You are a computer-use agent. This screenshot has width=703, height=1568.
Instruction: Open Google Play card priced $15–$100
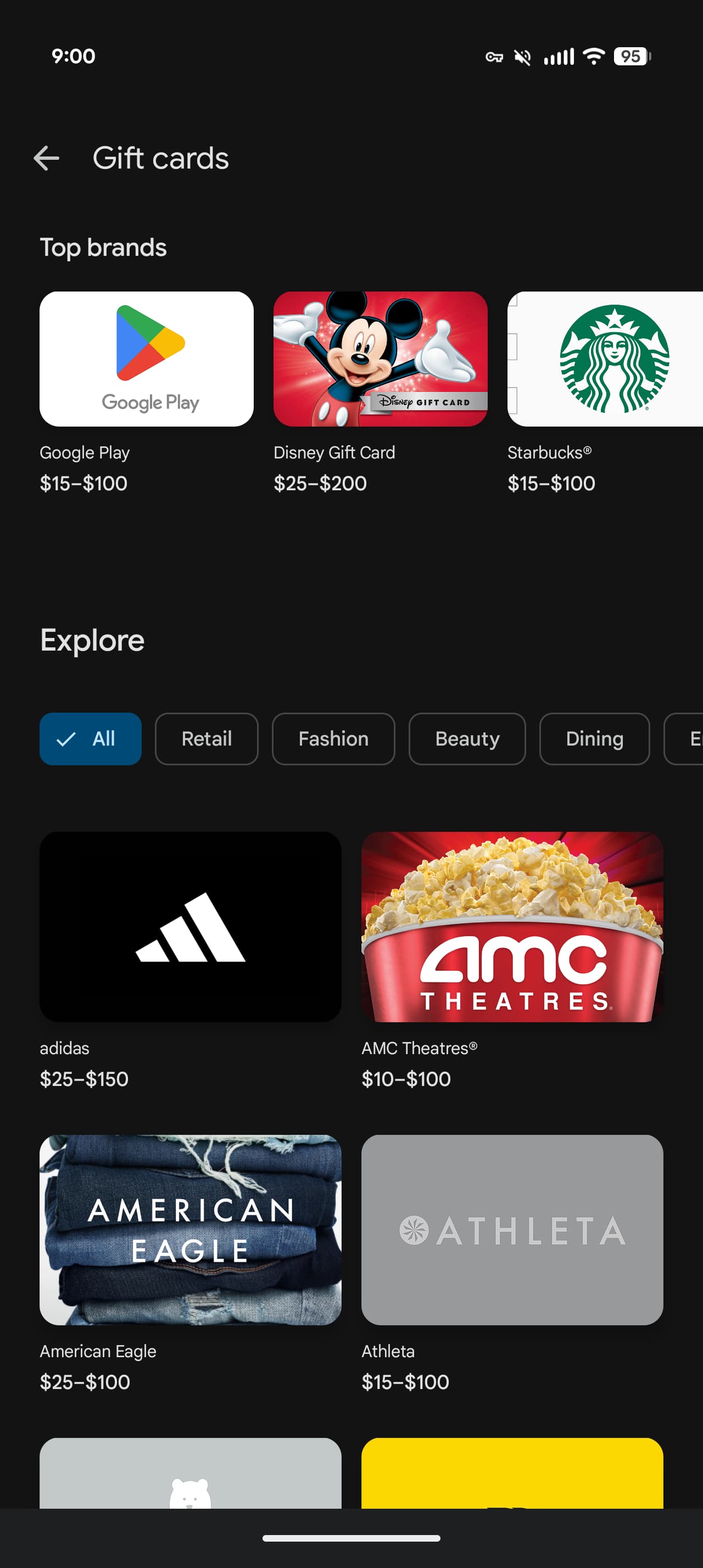(x=83, y=483)
